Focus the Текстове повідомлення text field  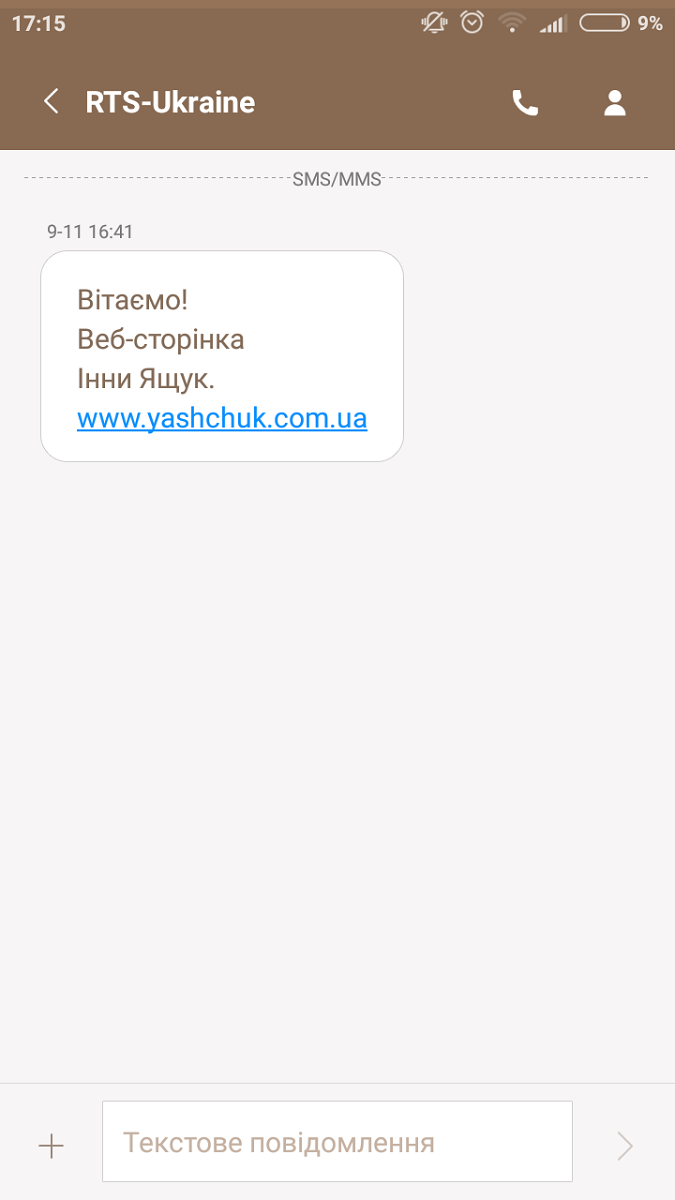click(x=337, y=1142)
